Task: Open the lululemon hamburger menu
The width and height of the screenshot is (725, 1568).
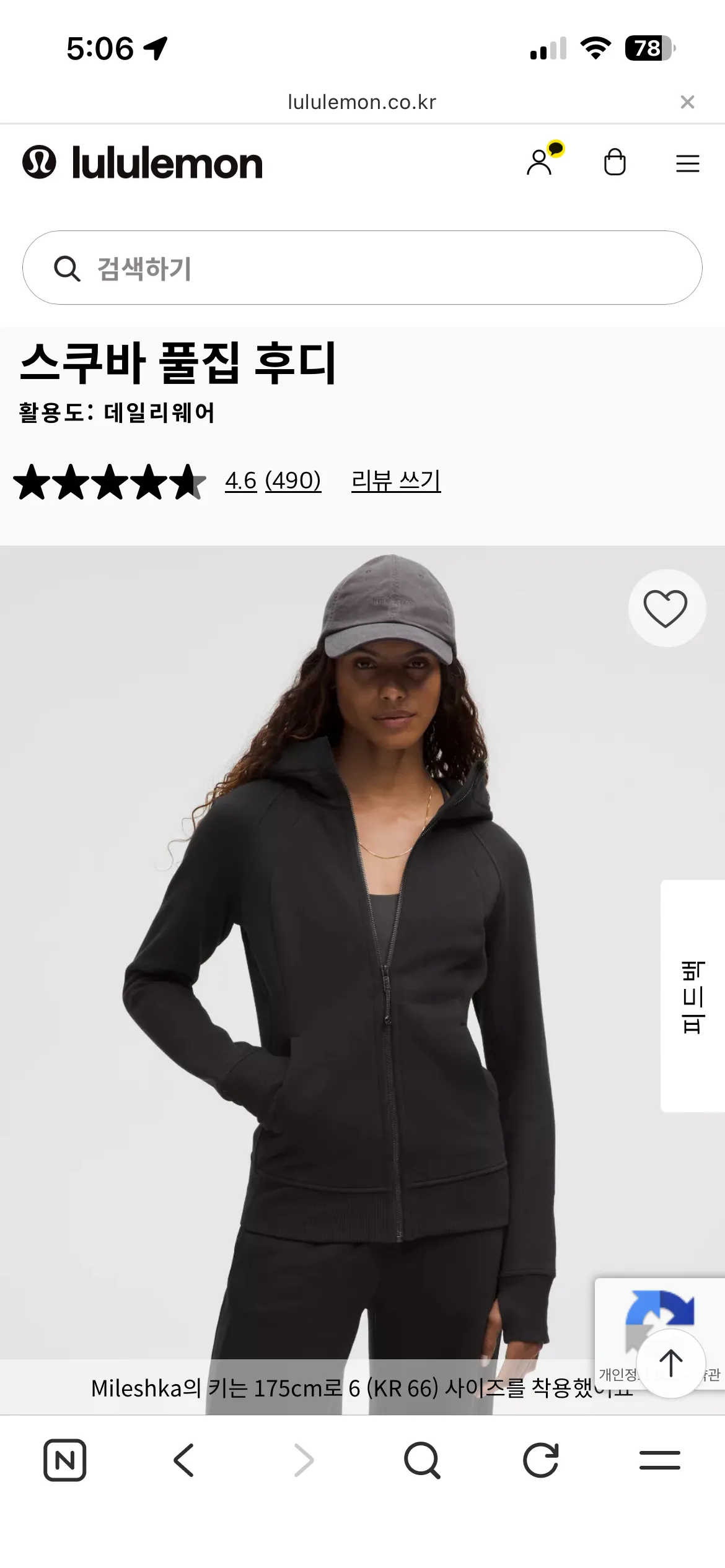Action: tap(687, 163)
